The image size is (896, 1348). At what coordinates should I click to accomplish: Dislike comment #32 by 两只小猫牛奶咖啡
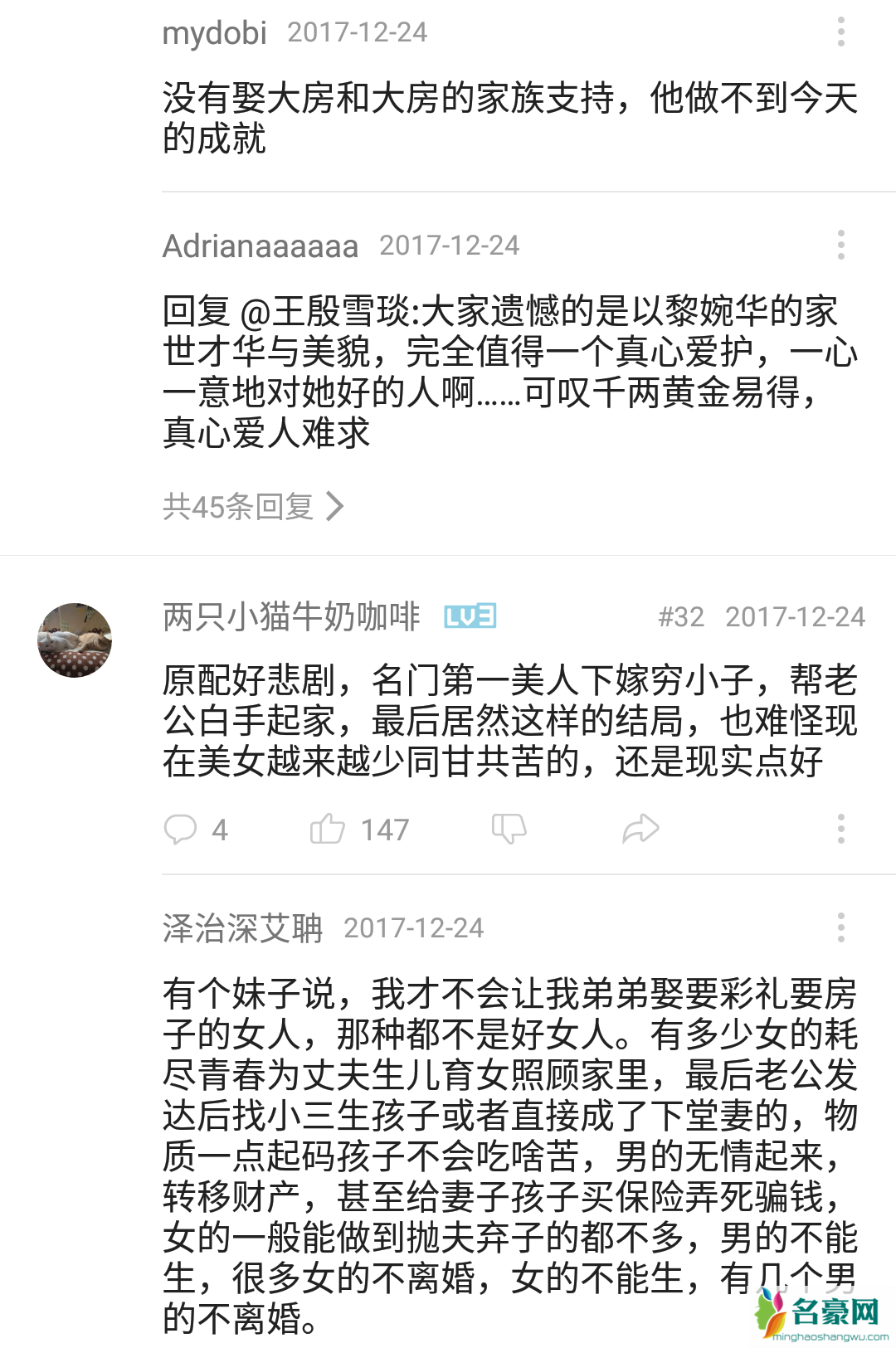tap(509, 829)
